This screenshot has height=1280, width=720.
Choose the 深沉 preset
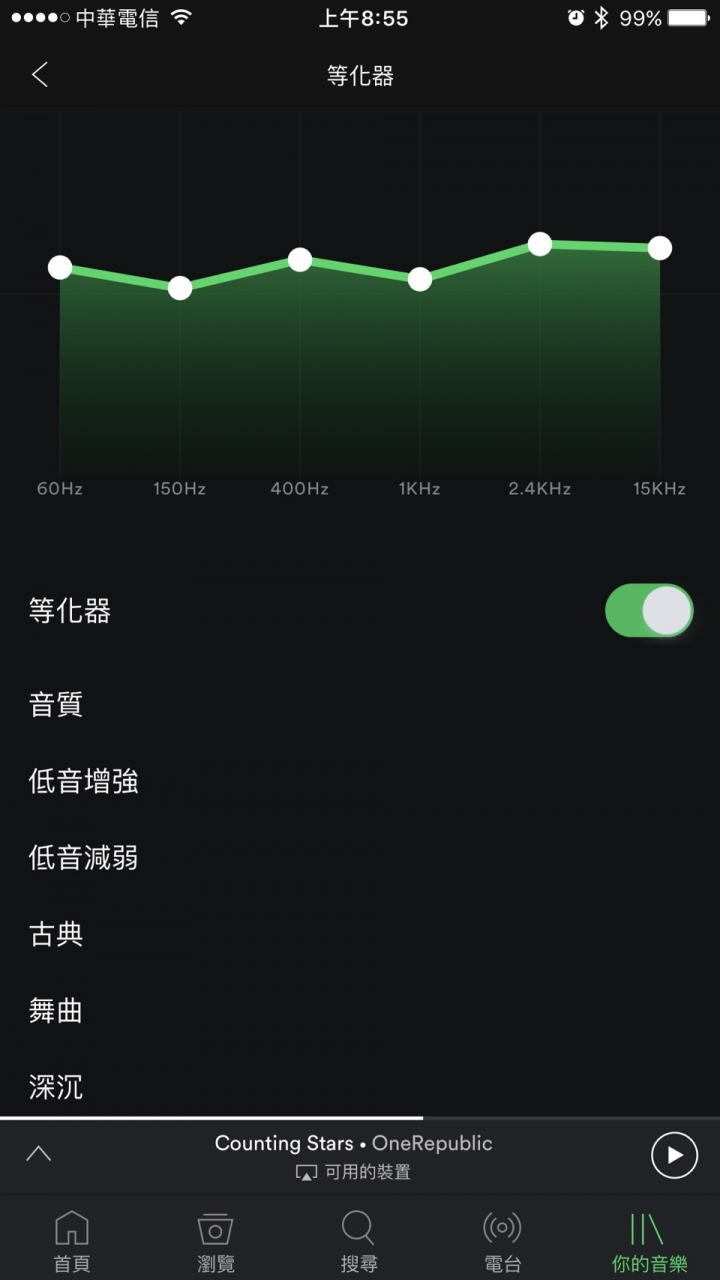click(x=360, y=1086)
